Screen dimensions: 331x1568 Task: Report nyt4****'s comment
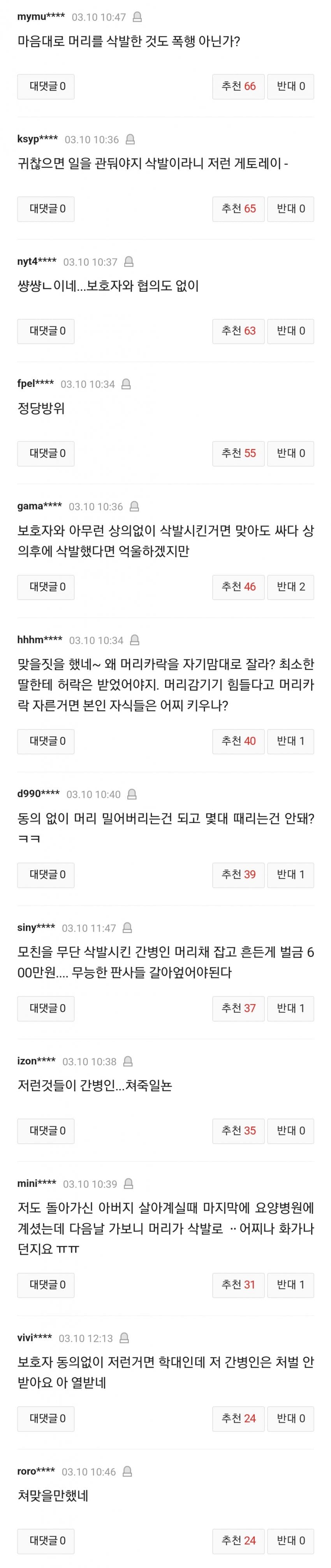click(129, 262)
